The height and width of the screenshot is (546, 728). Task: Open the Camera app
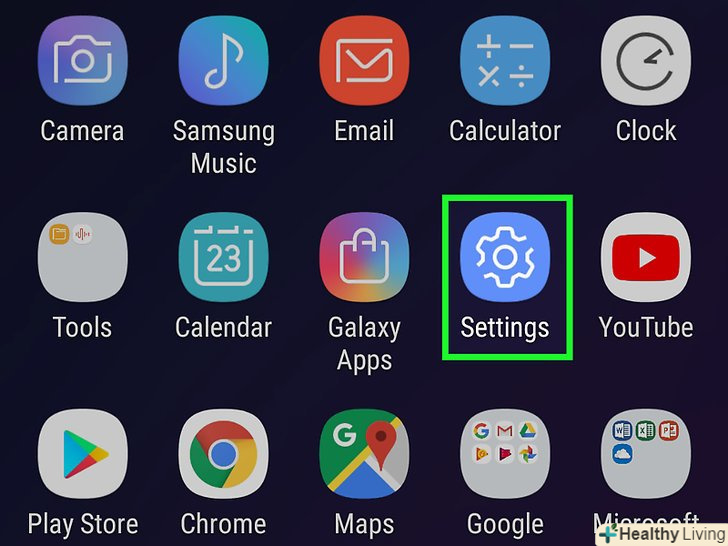[82, 63]
